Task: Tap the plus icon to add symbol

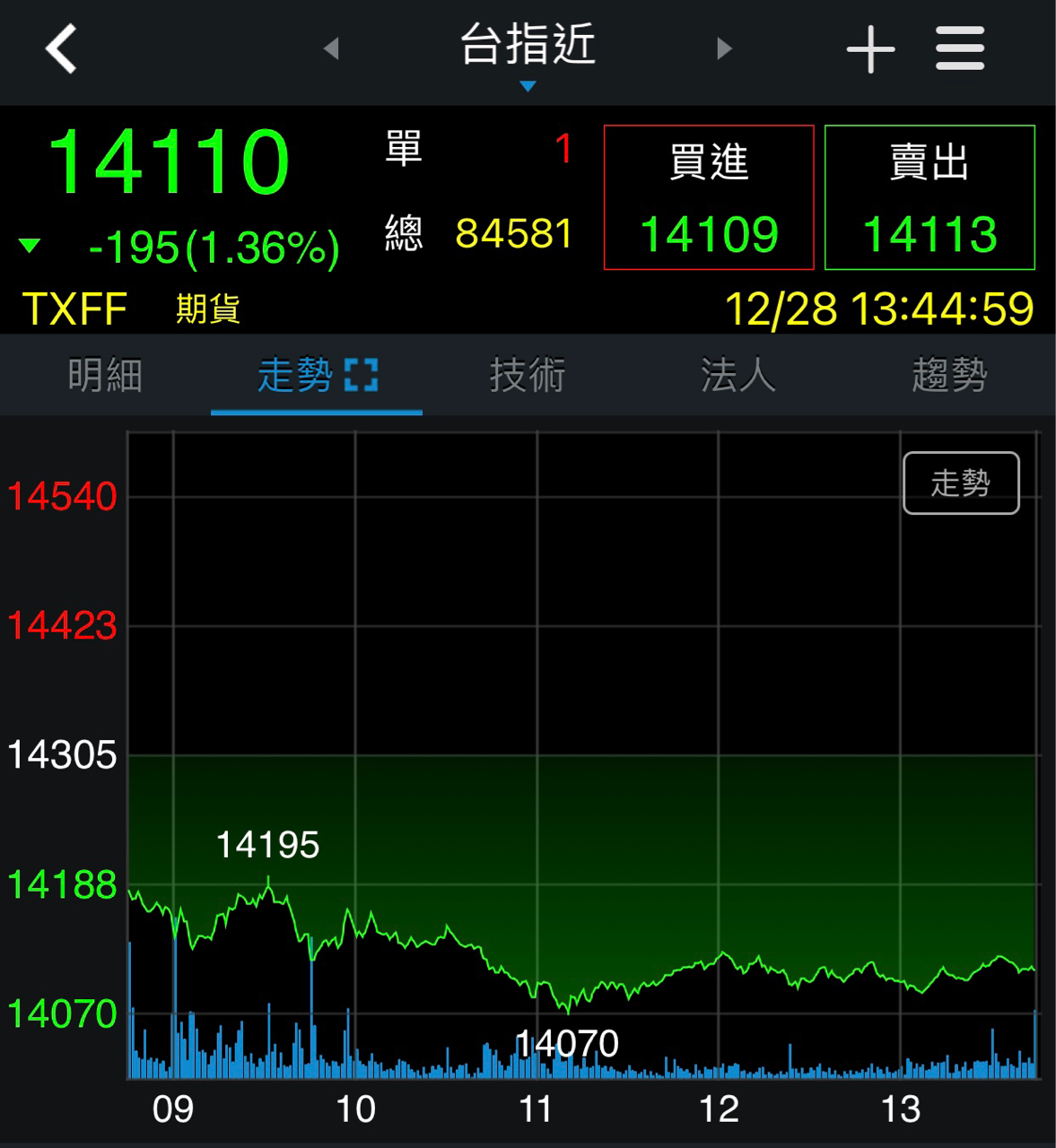Action: click(869, 48)
